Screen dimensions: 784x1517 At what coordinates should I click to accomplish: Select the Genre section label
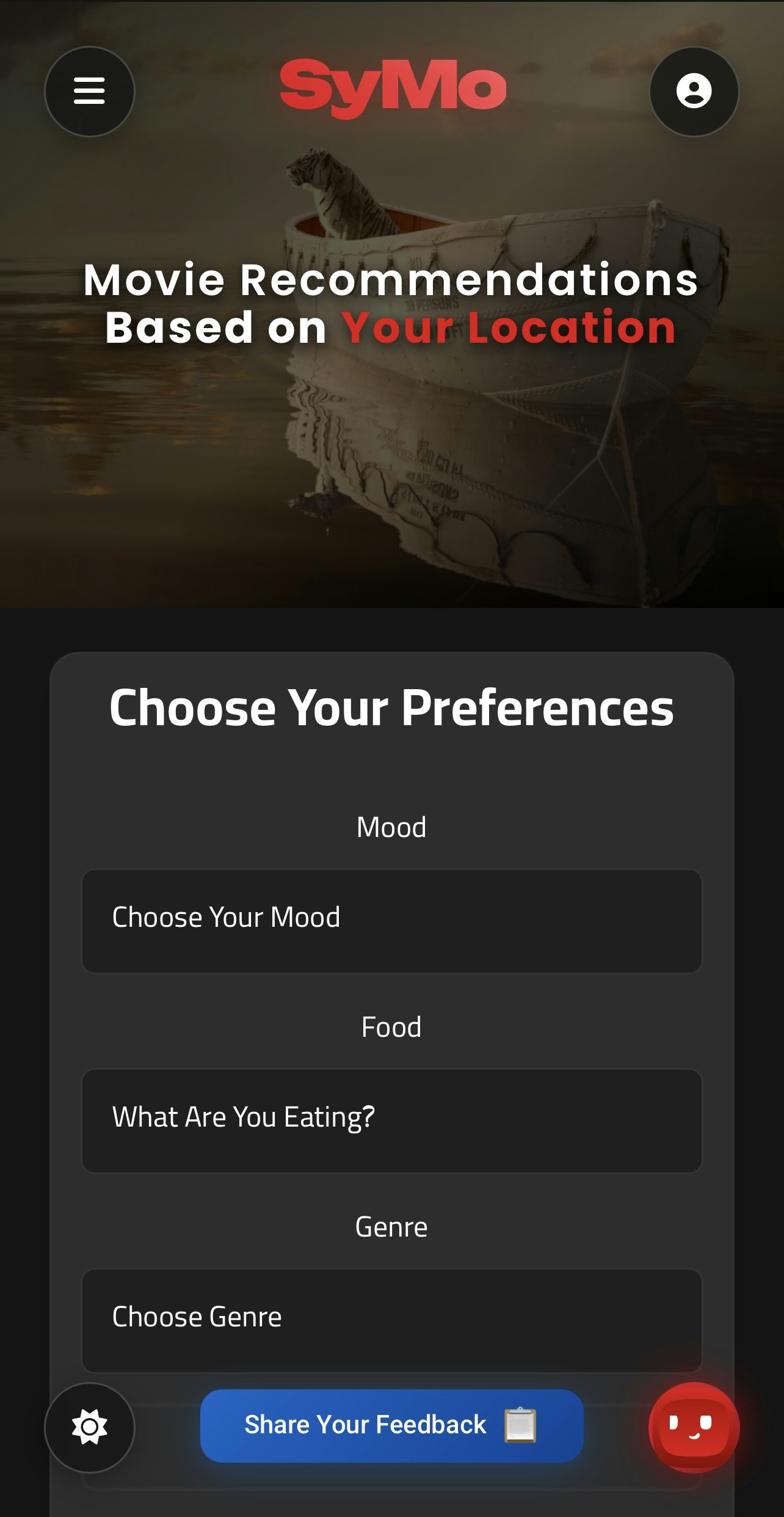(391, 1226)
